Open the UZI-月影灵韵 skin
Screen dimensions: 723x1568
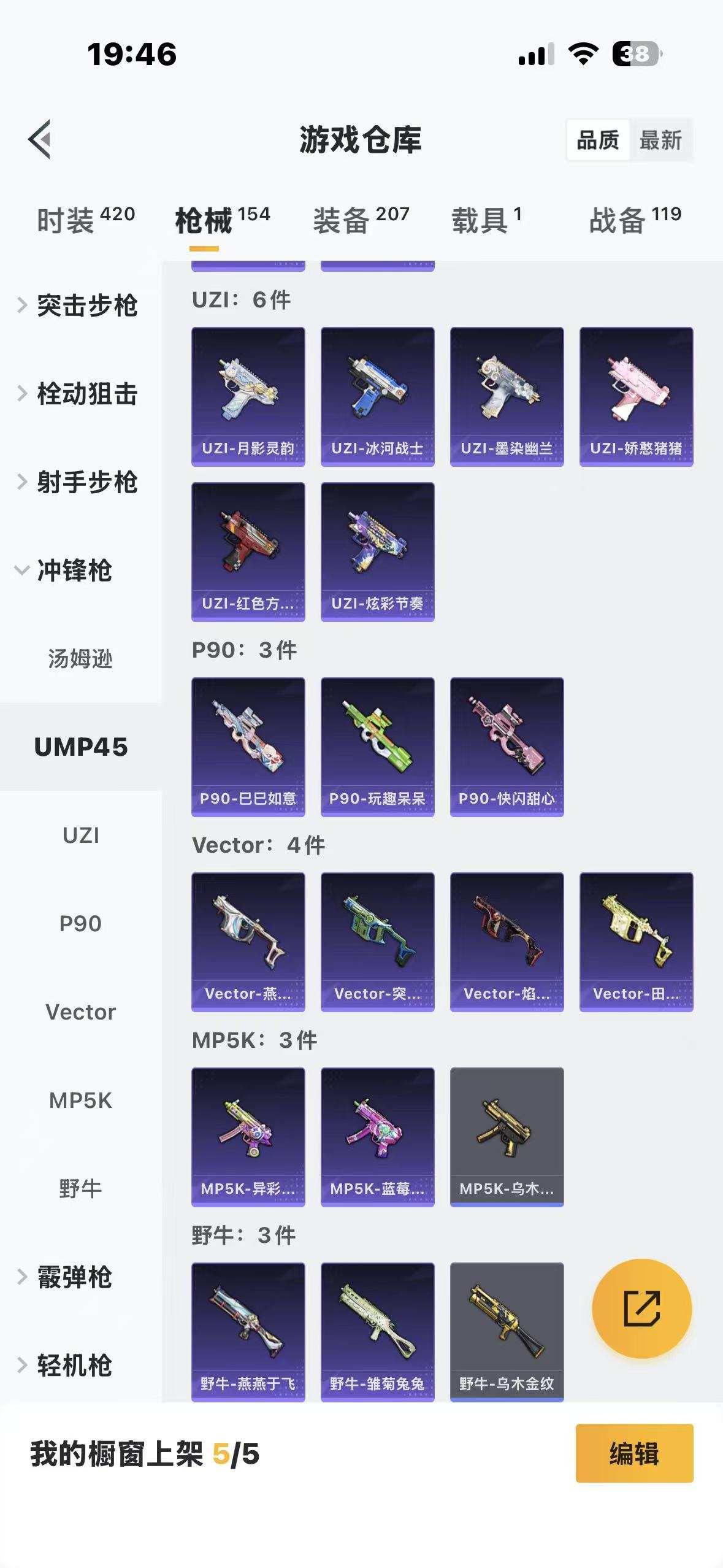[x=248, y=396]
